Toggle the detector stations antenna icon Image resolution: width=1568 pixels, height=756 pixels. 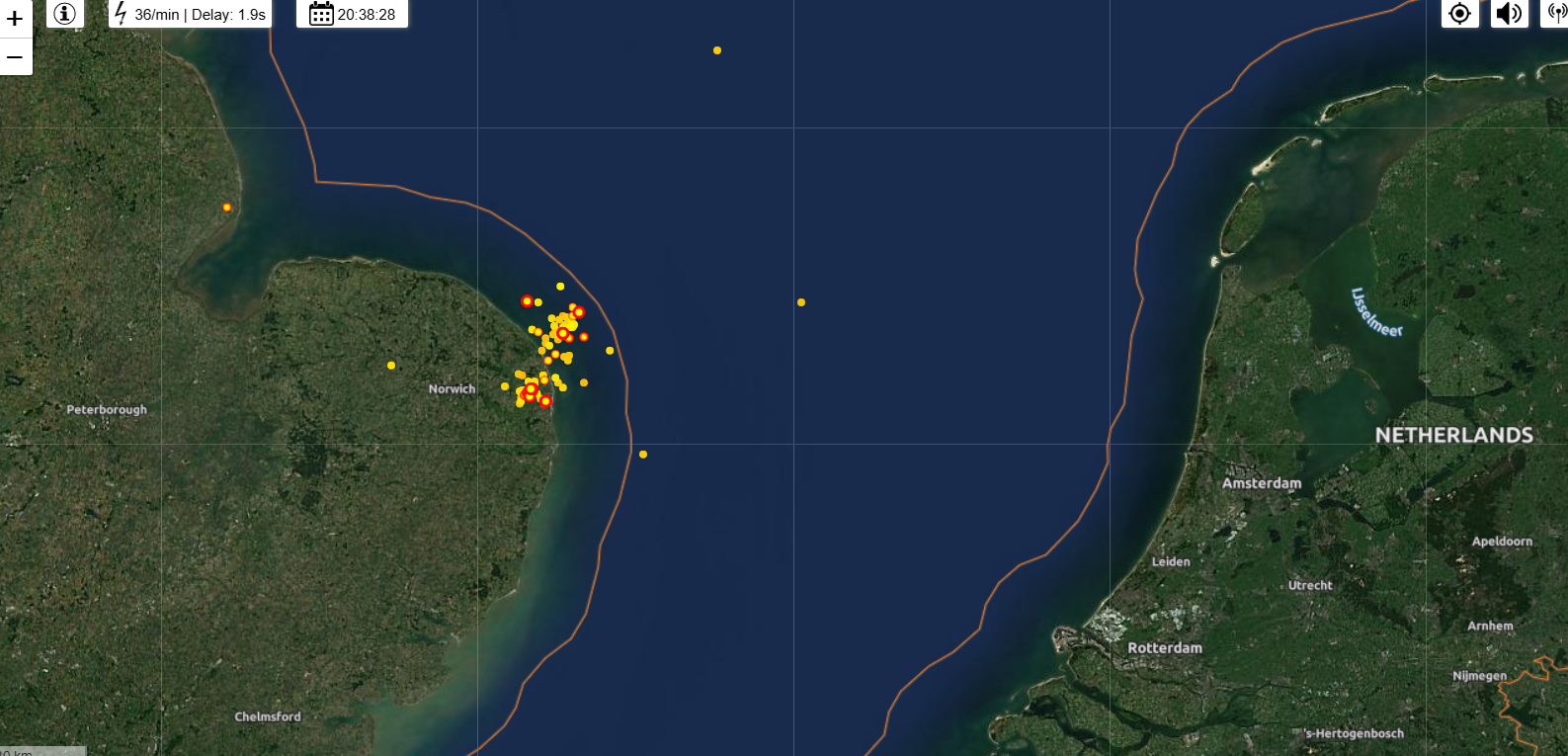pyautogui.click(x=1557, y=14)
